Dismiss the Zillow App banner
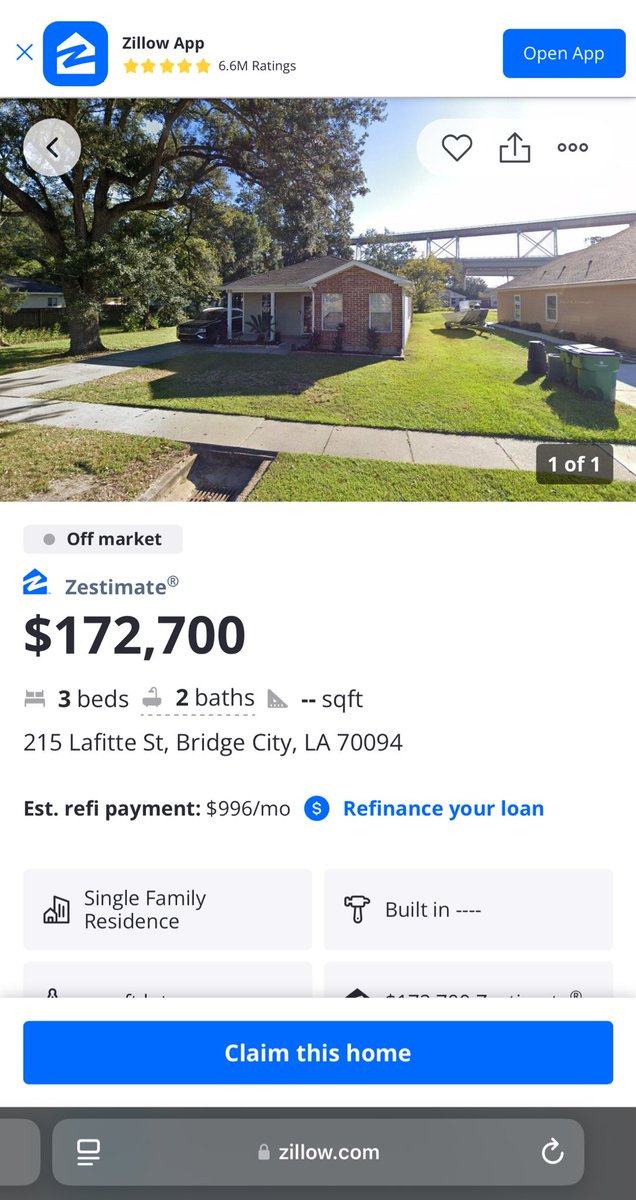This screenshot has height=1200, width=636. pyautogui.click(x=25, y=53)
